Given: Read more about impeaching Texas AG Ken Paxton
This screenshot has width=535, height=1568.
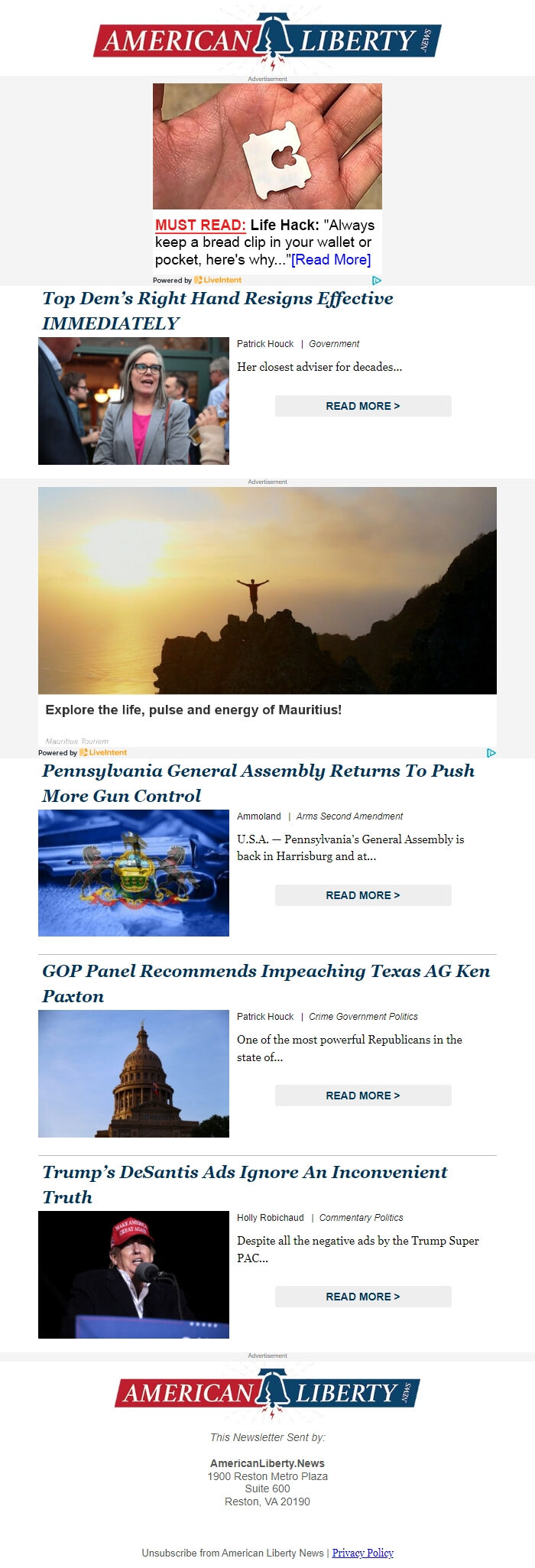Looking at the screenshot, I should [363, 1096].
